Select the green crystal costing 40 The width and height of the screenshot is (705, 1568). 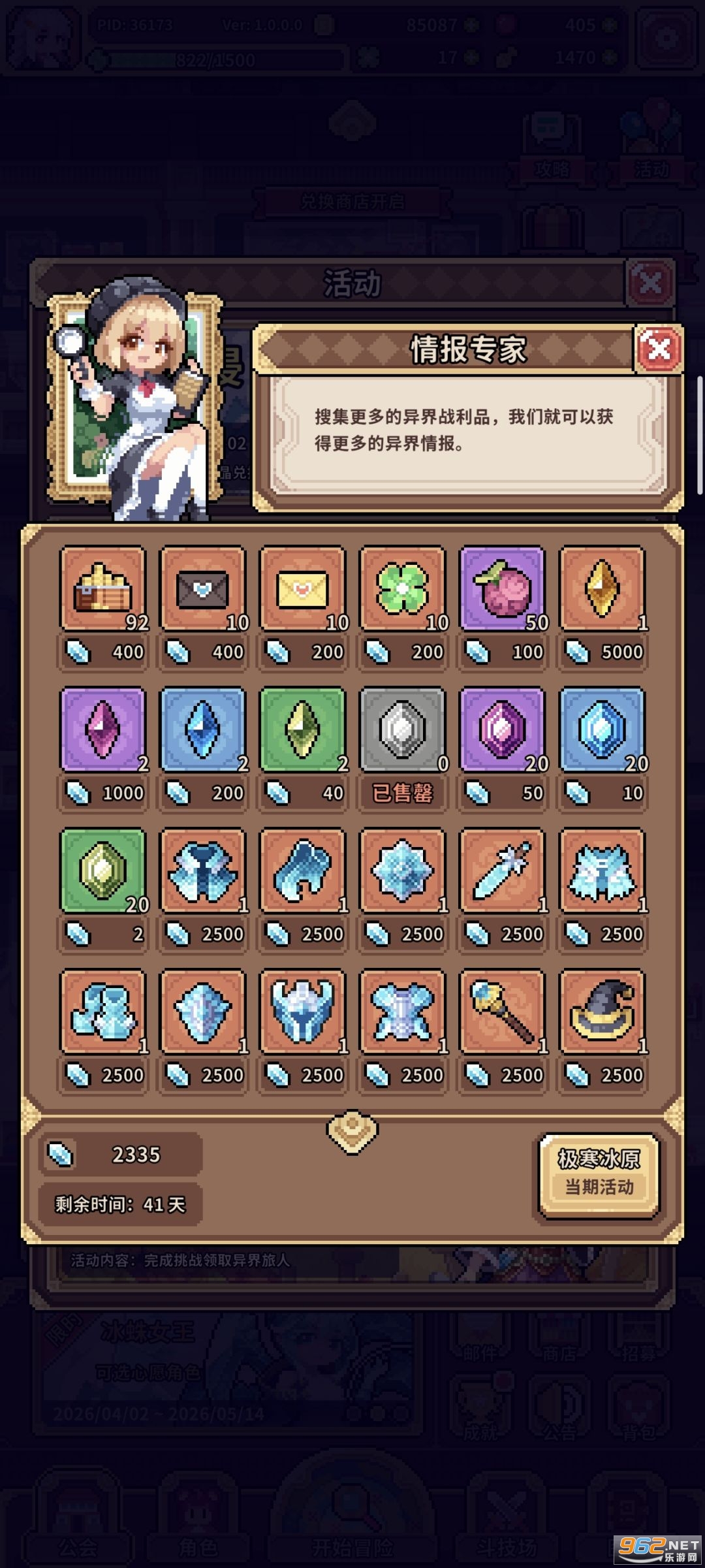coord(303,729)
